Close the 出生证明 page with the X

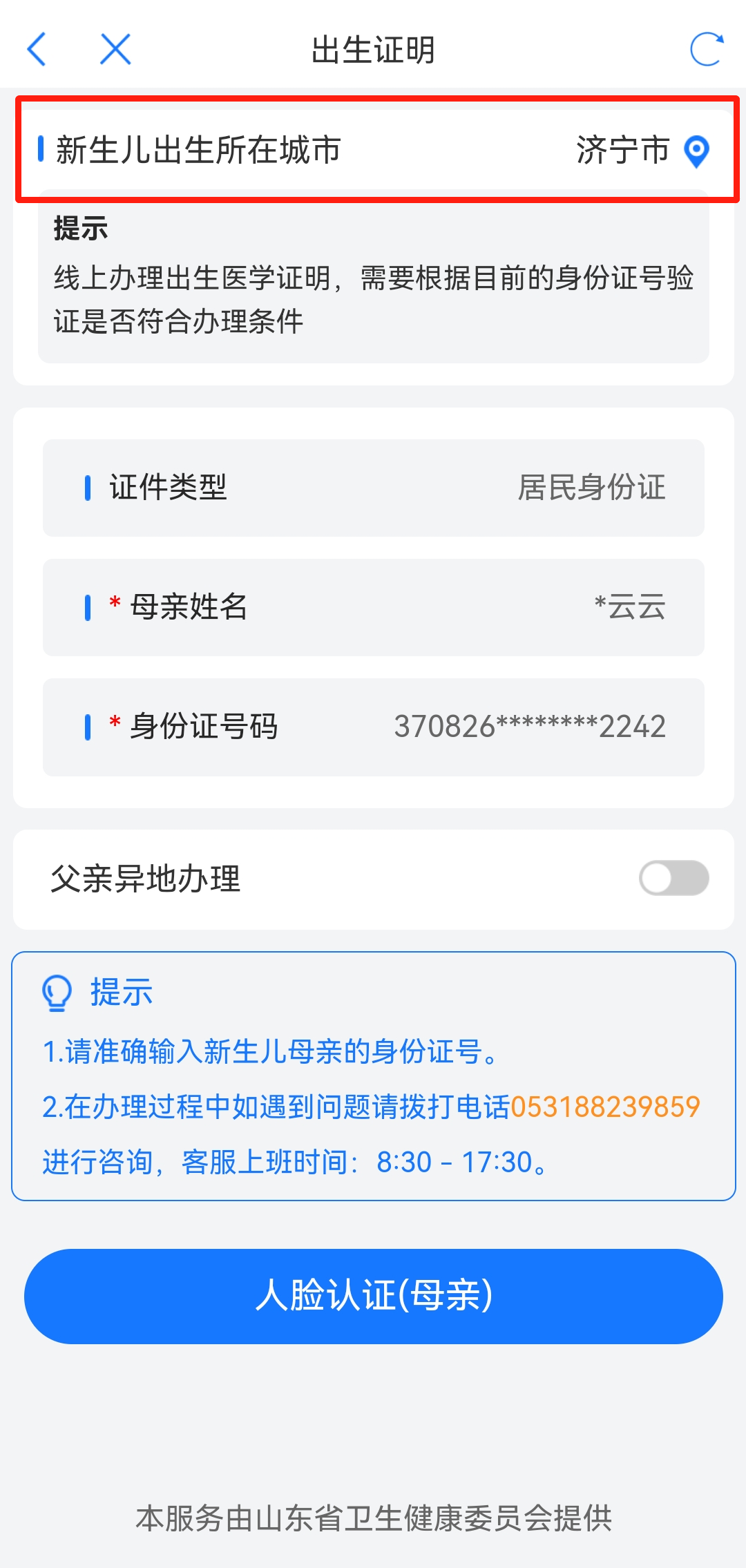pyautogui.click(x=115, y=49)
